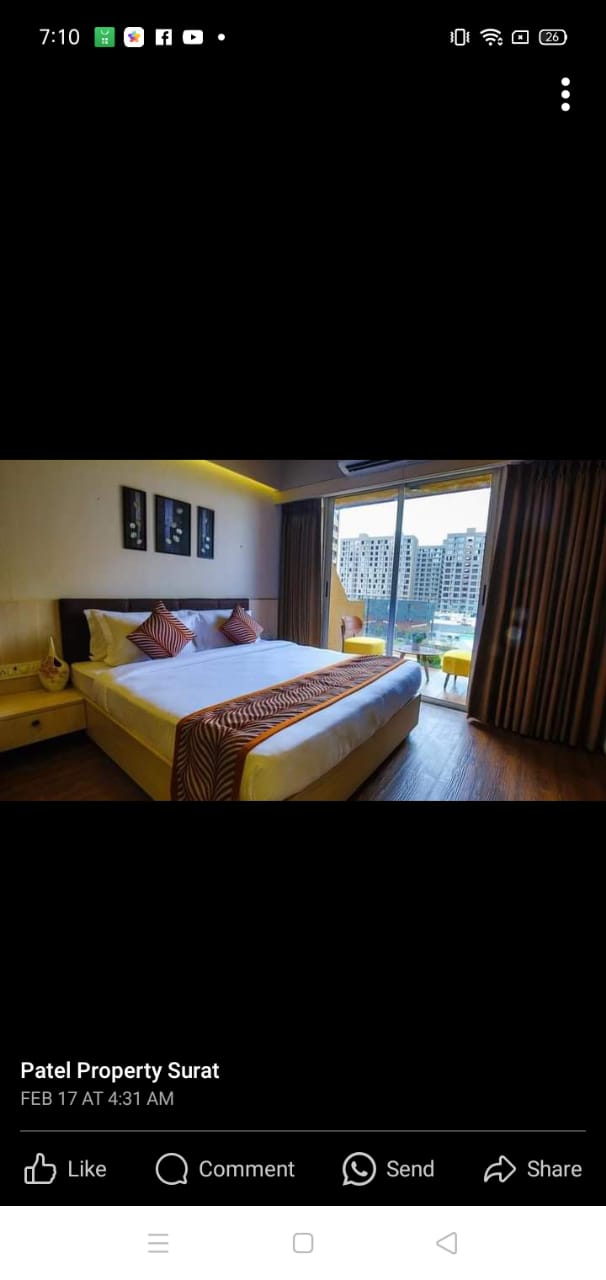
Task: Go back using system navigation bar
Action: [447, 1243]
